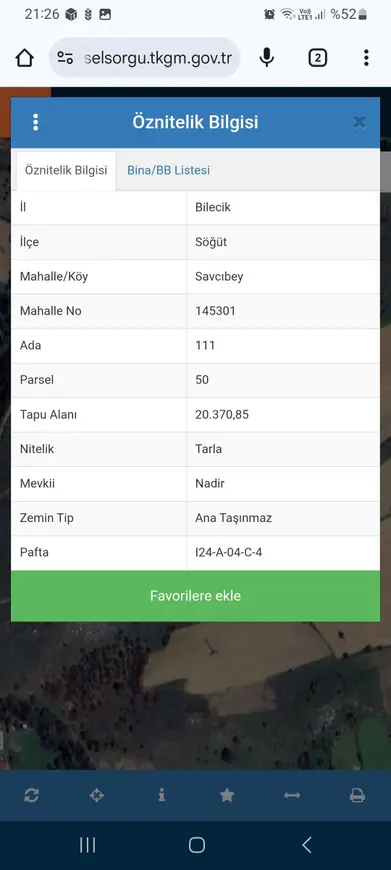The image size is (391, 870).
Task: Open the info icon in bottom toolbar
Action: coord(161,796)
